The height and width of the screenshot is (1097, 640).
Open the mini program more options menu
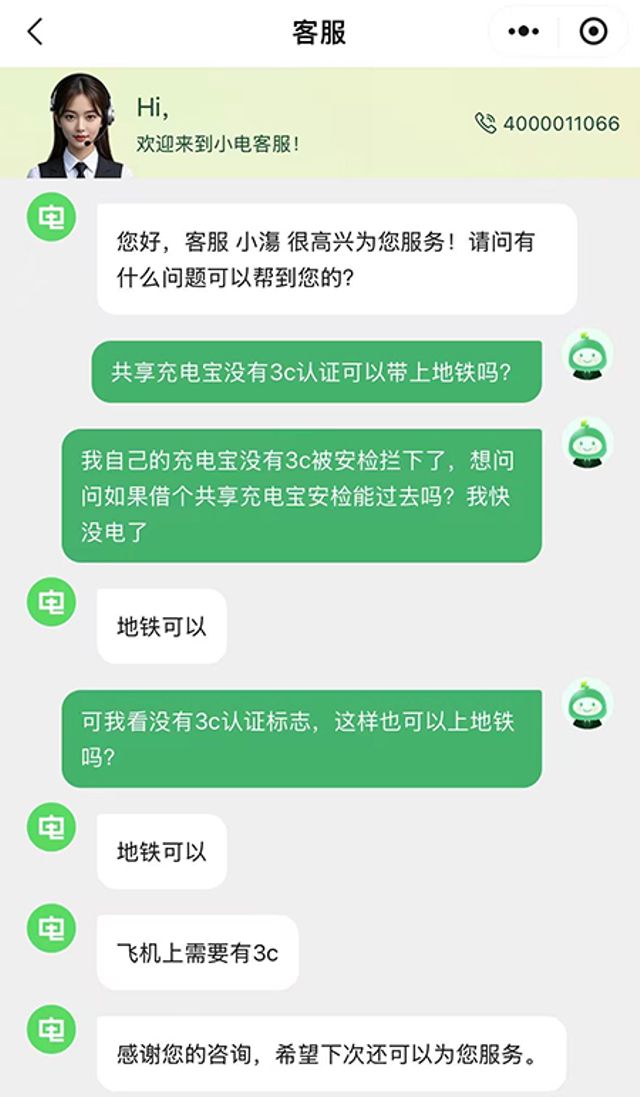tap(523, 32)
